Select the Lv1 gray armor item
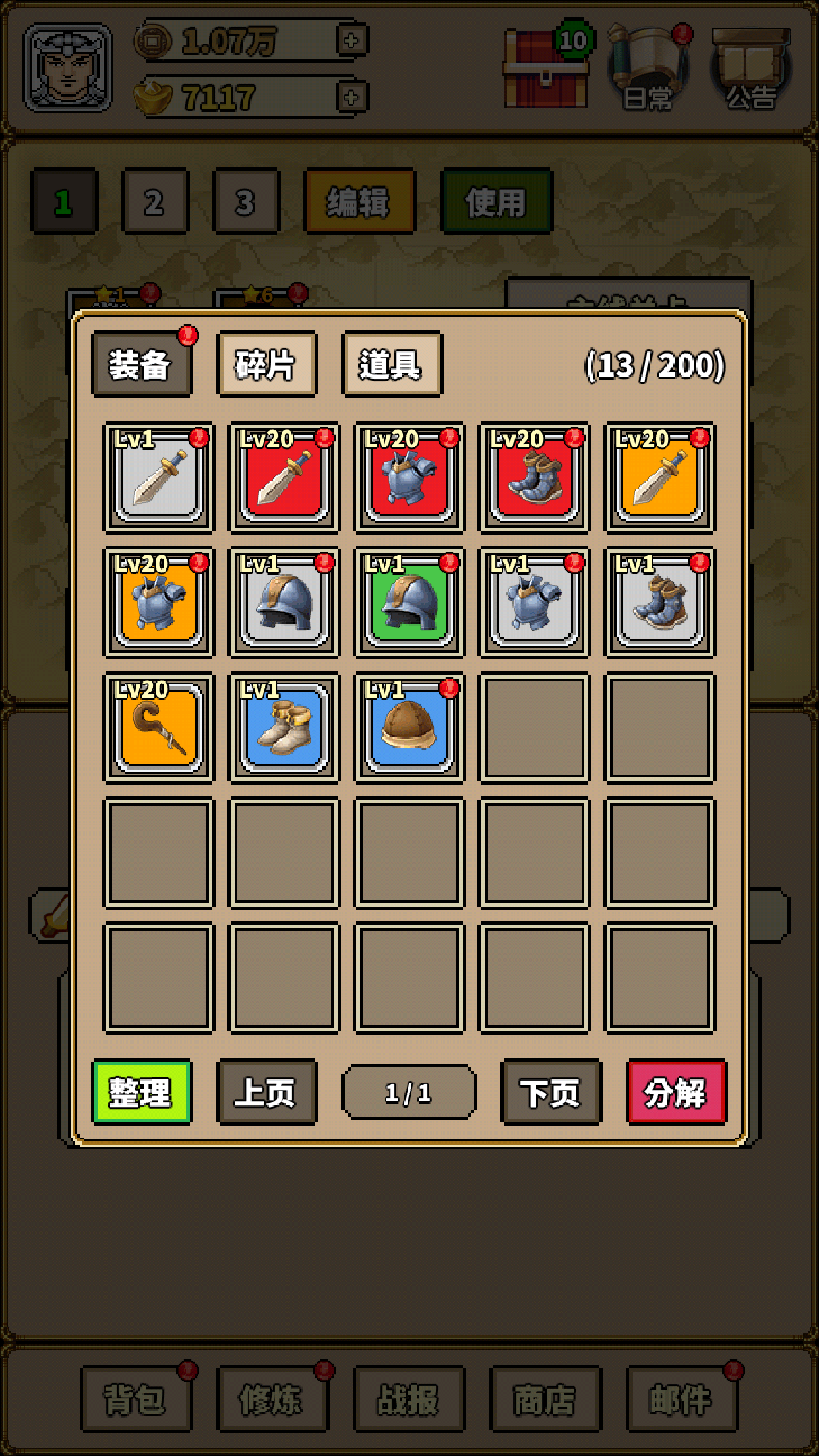The height and width of the screenshot is (1456, 819). [x=535, y=603]
